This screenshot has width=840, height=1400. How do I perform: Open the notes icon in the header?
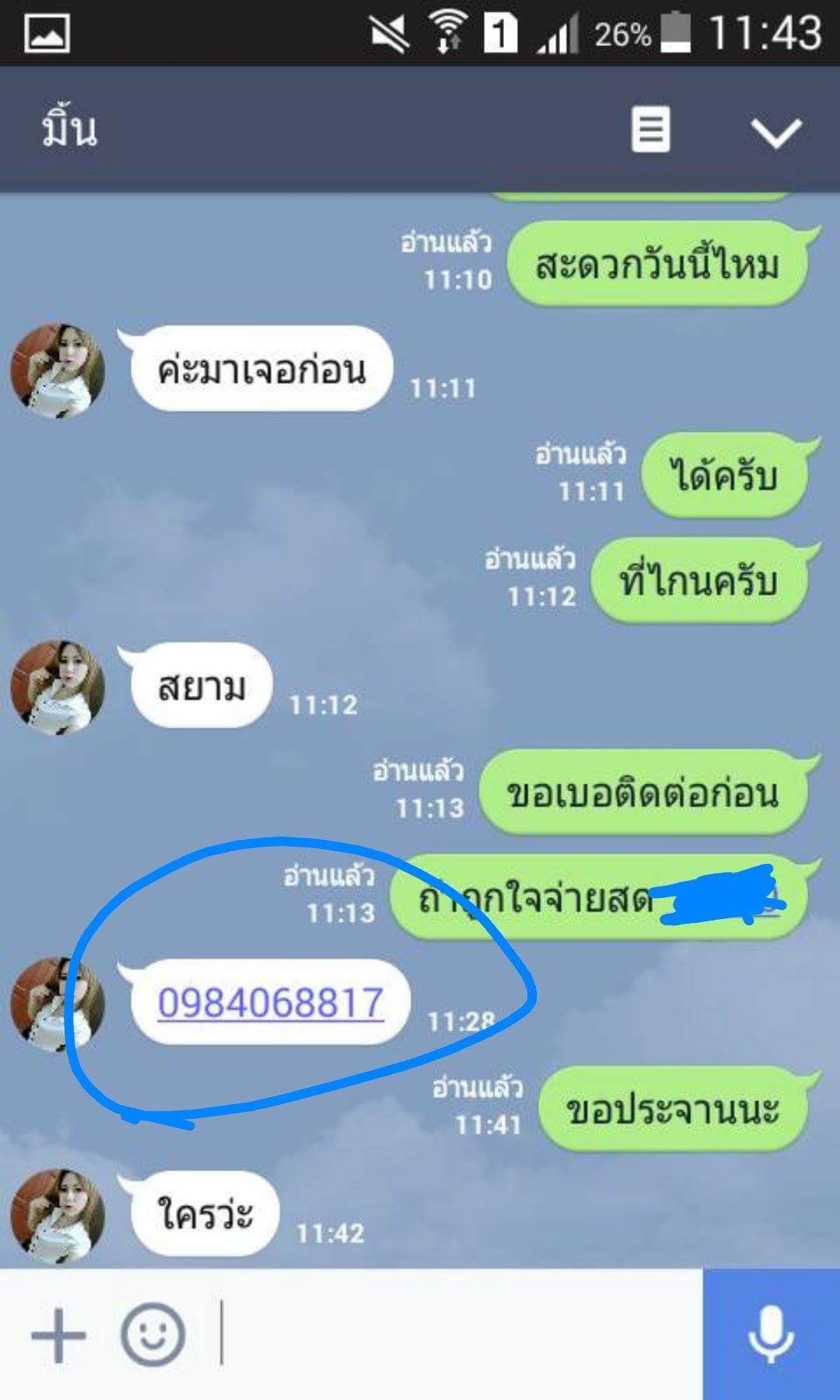(650, 130)
